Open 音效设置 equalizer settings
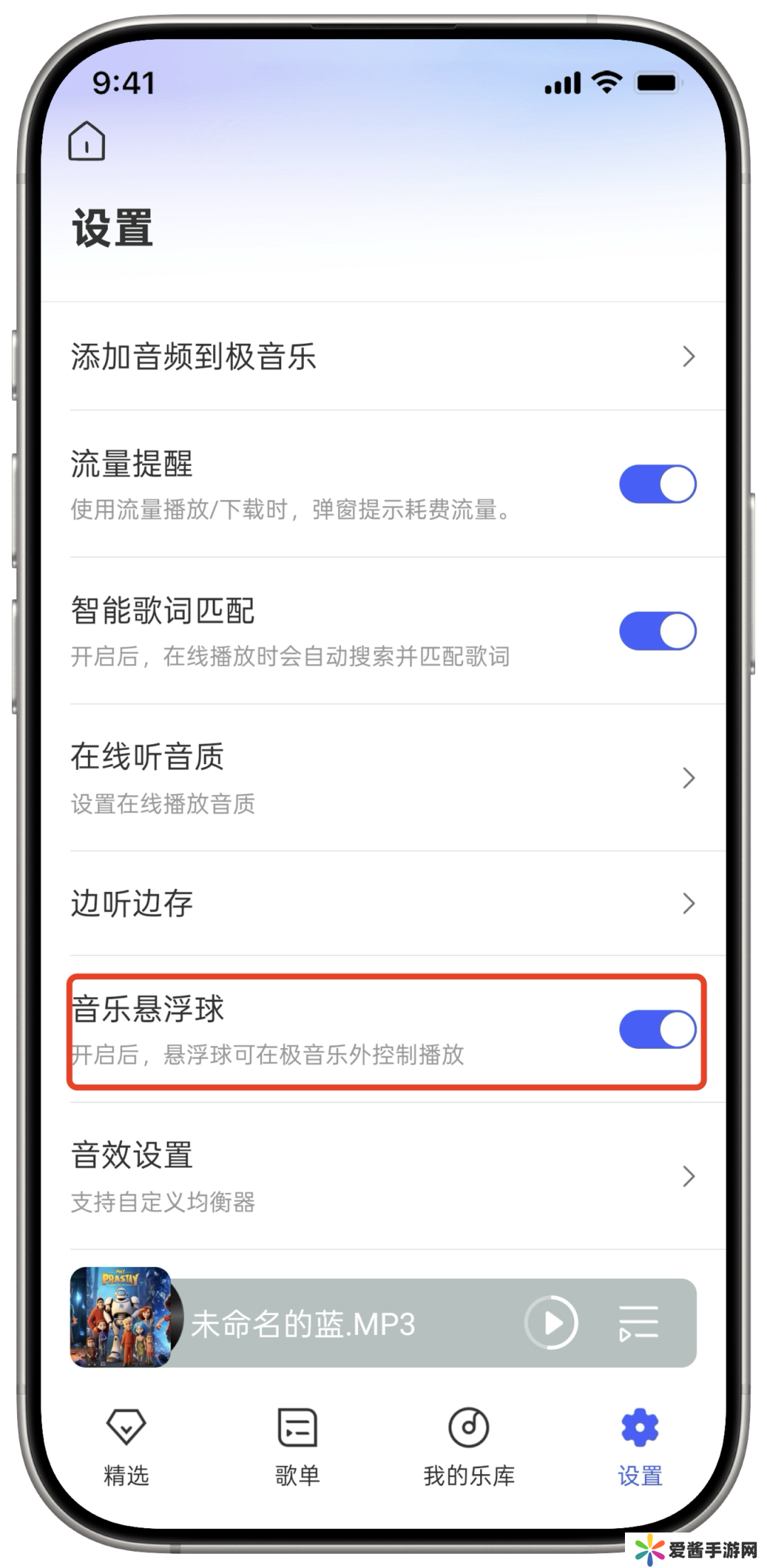The image size is (767, 1568). 383,1177
